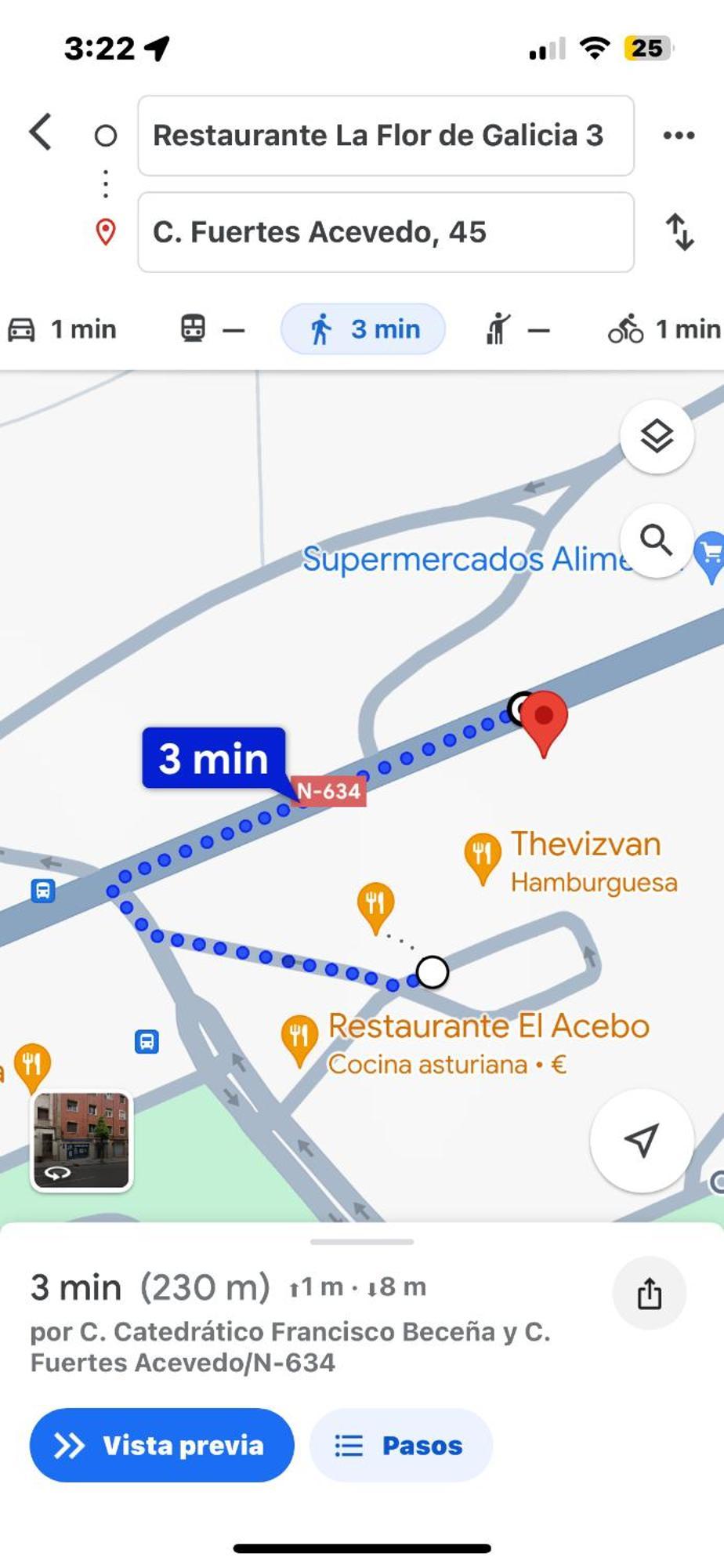Open the Pasos steps list

click(400, 1445)
